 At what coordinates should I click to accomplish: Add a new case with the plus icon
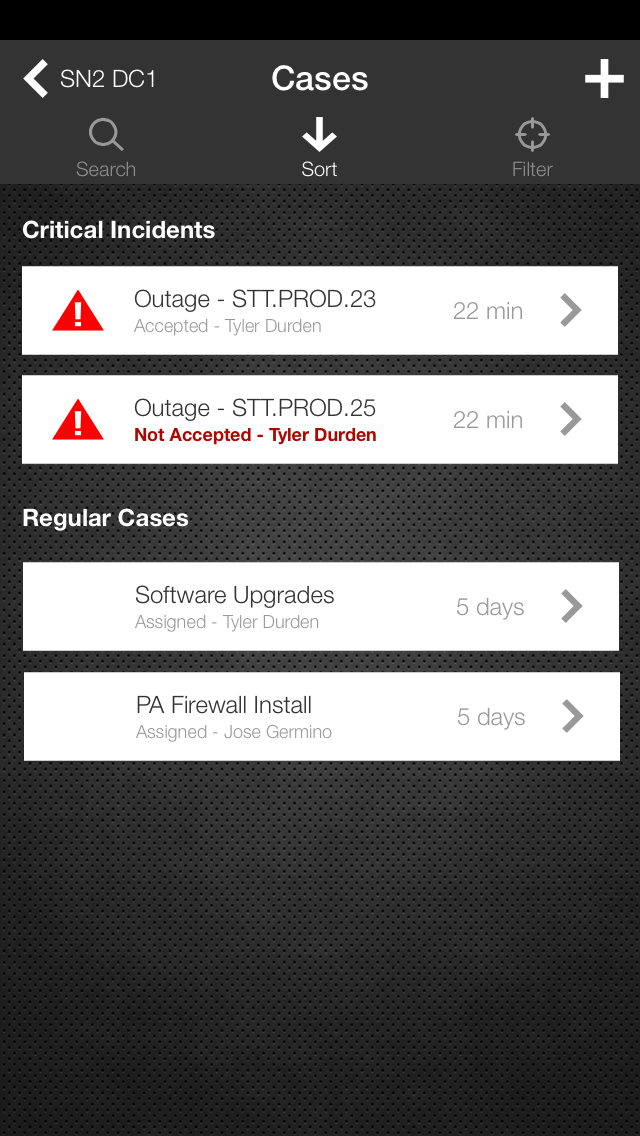coord(604,79)
